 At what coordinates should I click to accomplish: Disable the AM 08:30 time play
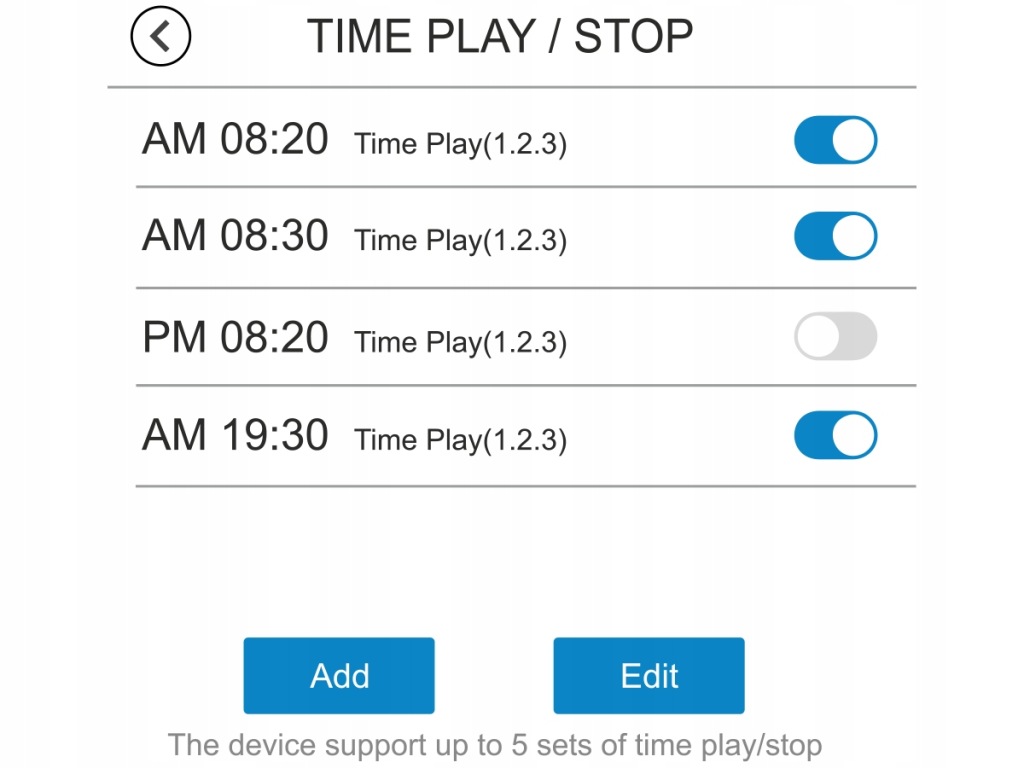pos(835,236)
